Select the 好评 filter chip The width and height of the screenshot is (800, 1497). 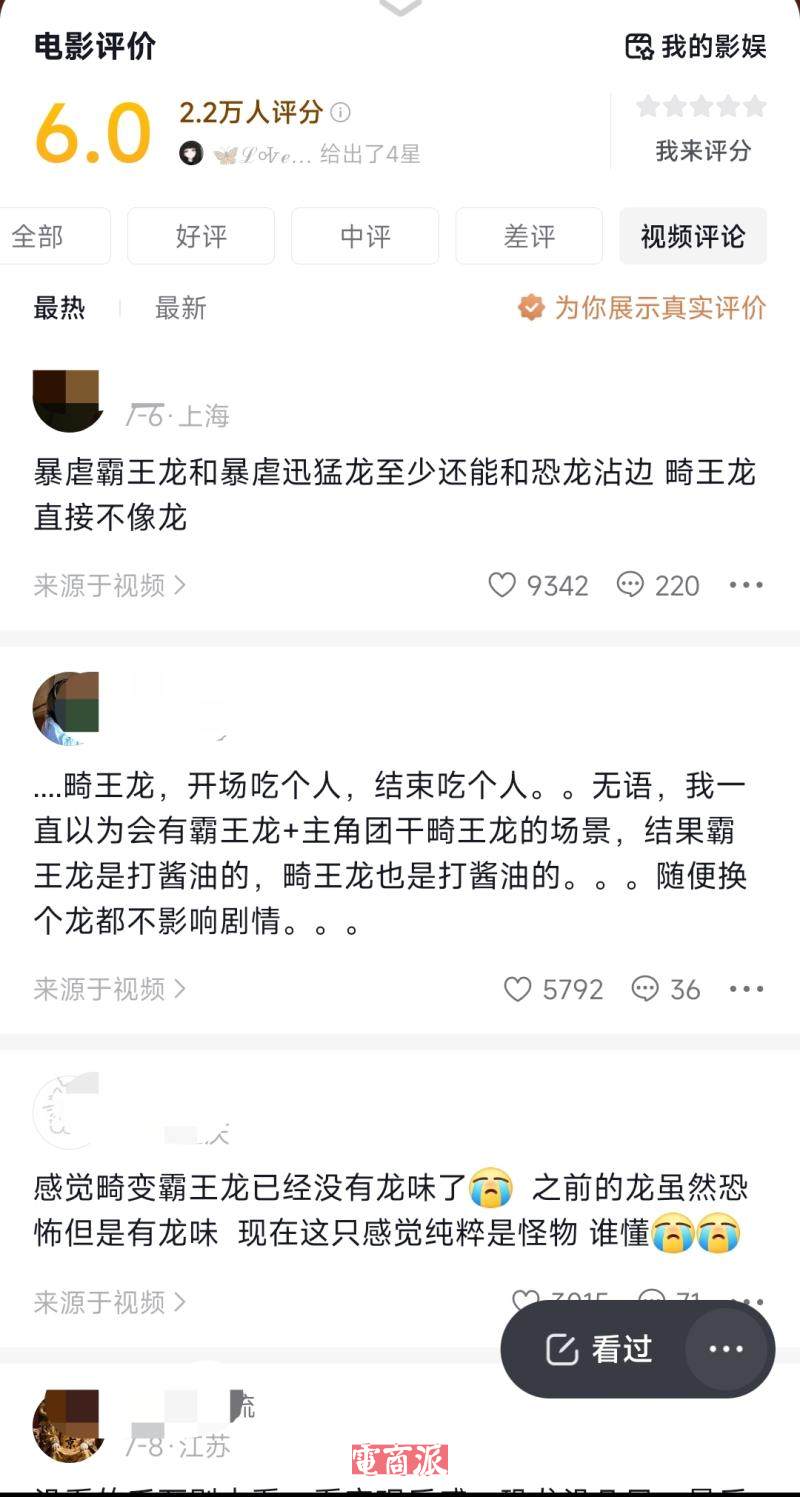tap(201, 236)
